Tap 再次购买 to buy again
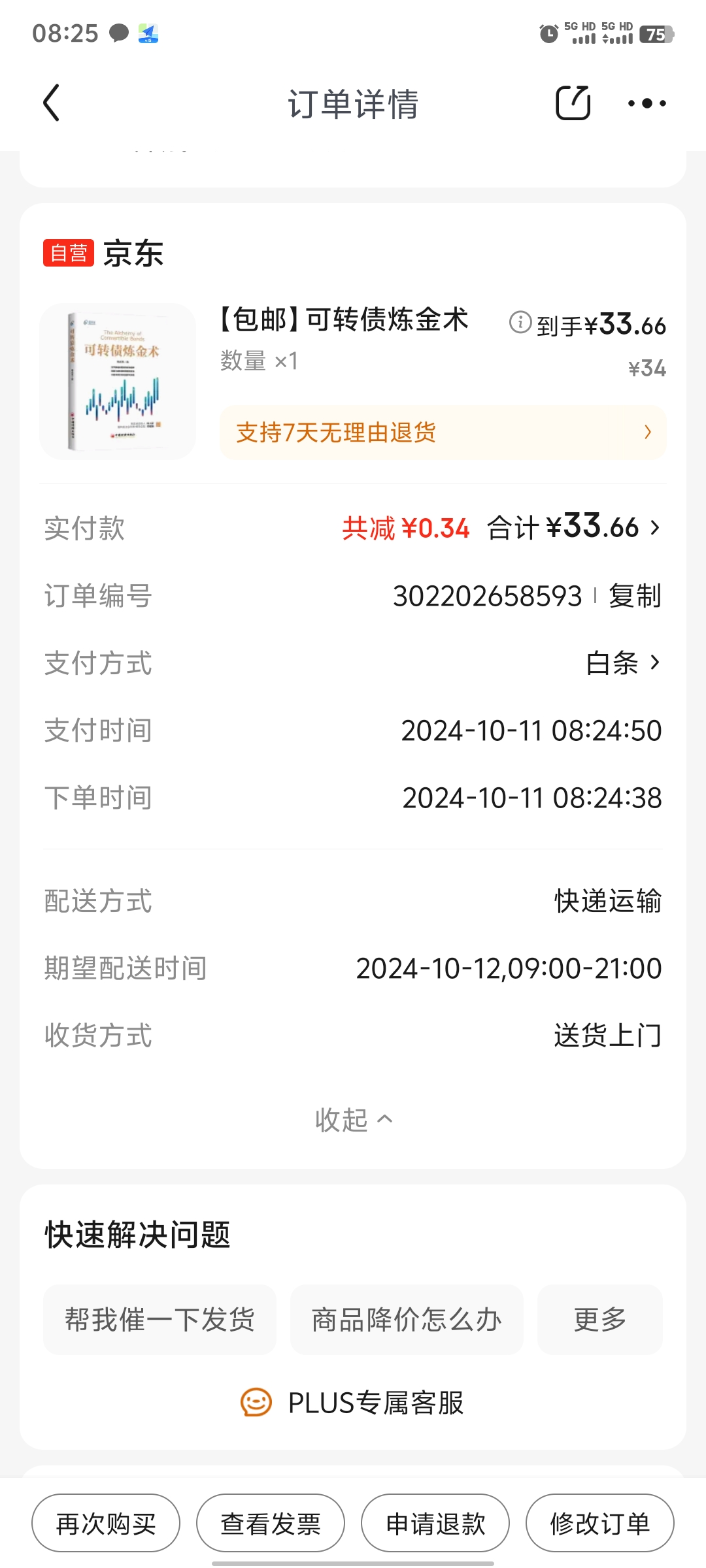706x1568 pixels. click(x=106, y=1524)
